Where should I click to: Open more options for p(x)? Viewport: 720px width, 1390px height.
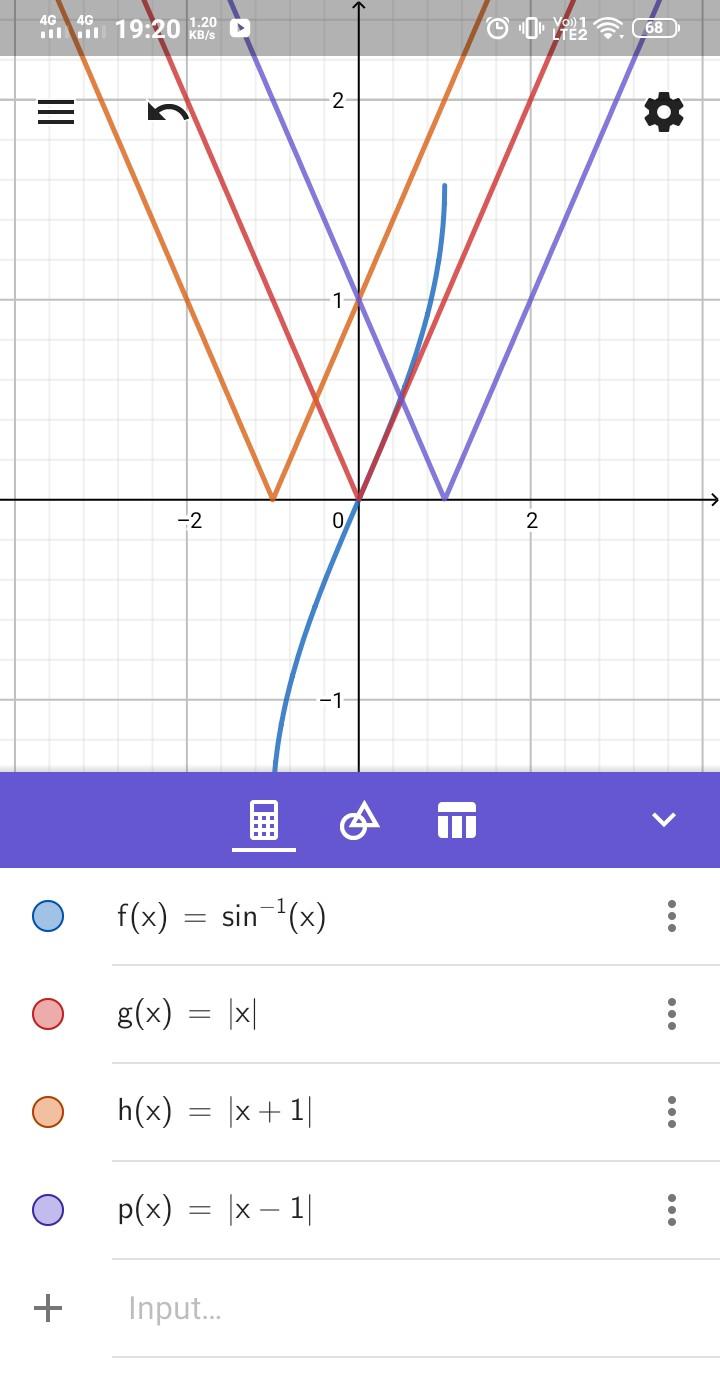pyautogui.click(x=672, y=1210)
